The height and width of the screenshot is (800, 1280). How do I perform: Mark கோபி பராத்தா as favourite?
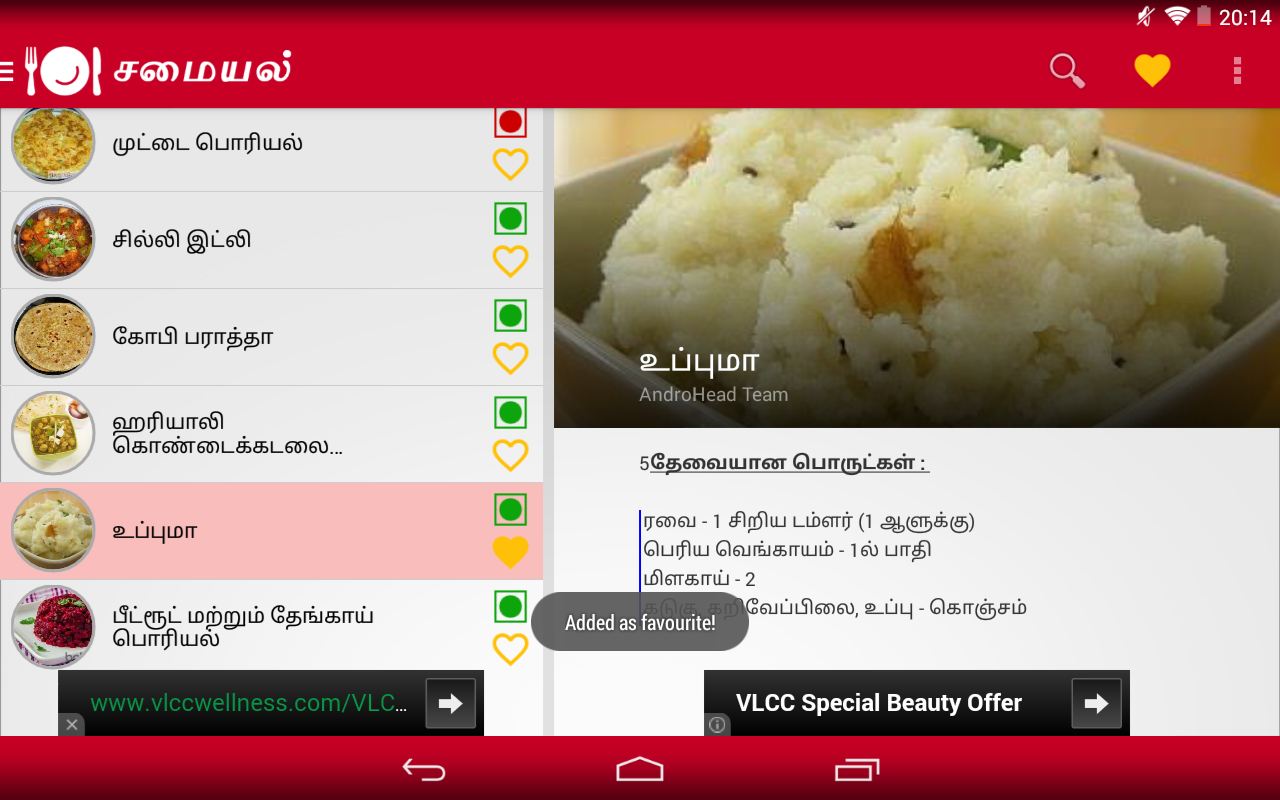(510, 358)
